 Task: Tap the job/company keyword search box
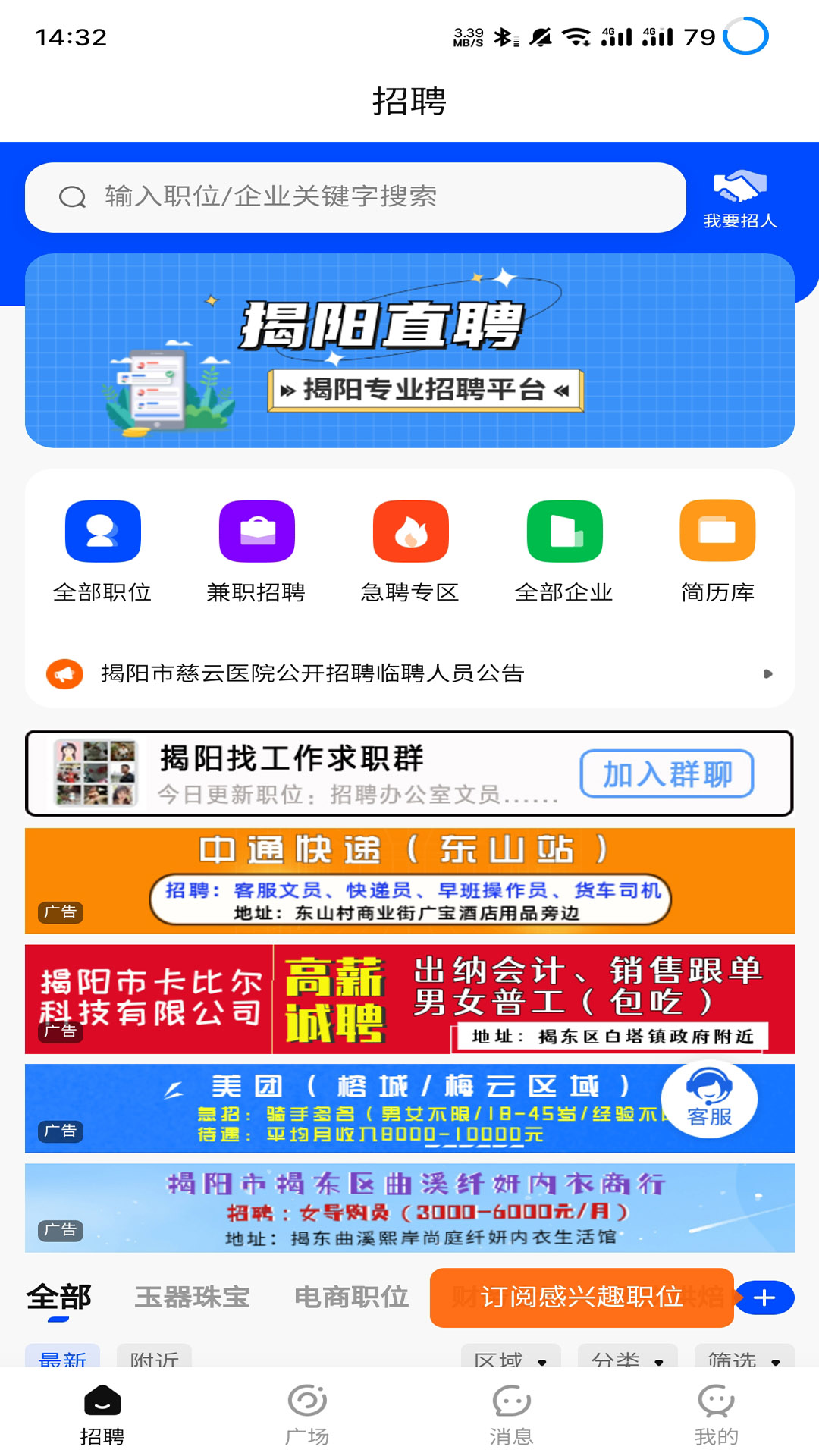(x=355, y=197)
